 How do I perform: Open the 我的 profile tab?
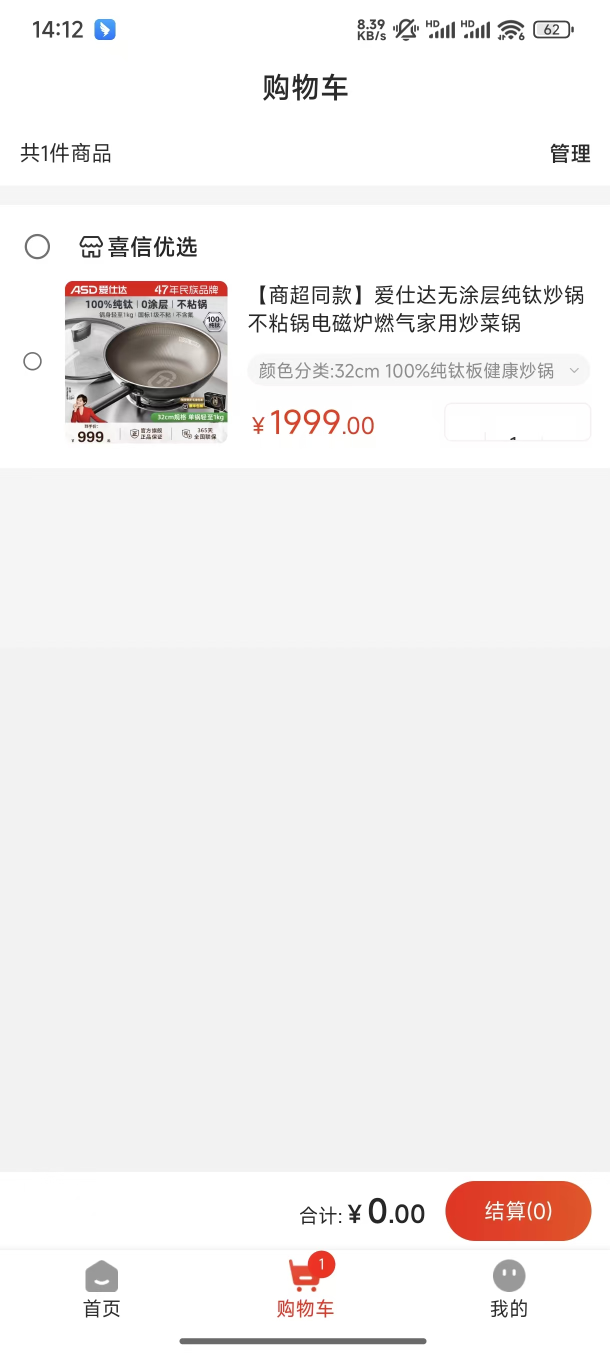[508, 1289]
